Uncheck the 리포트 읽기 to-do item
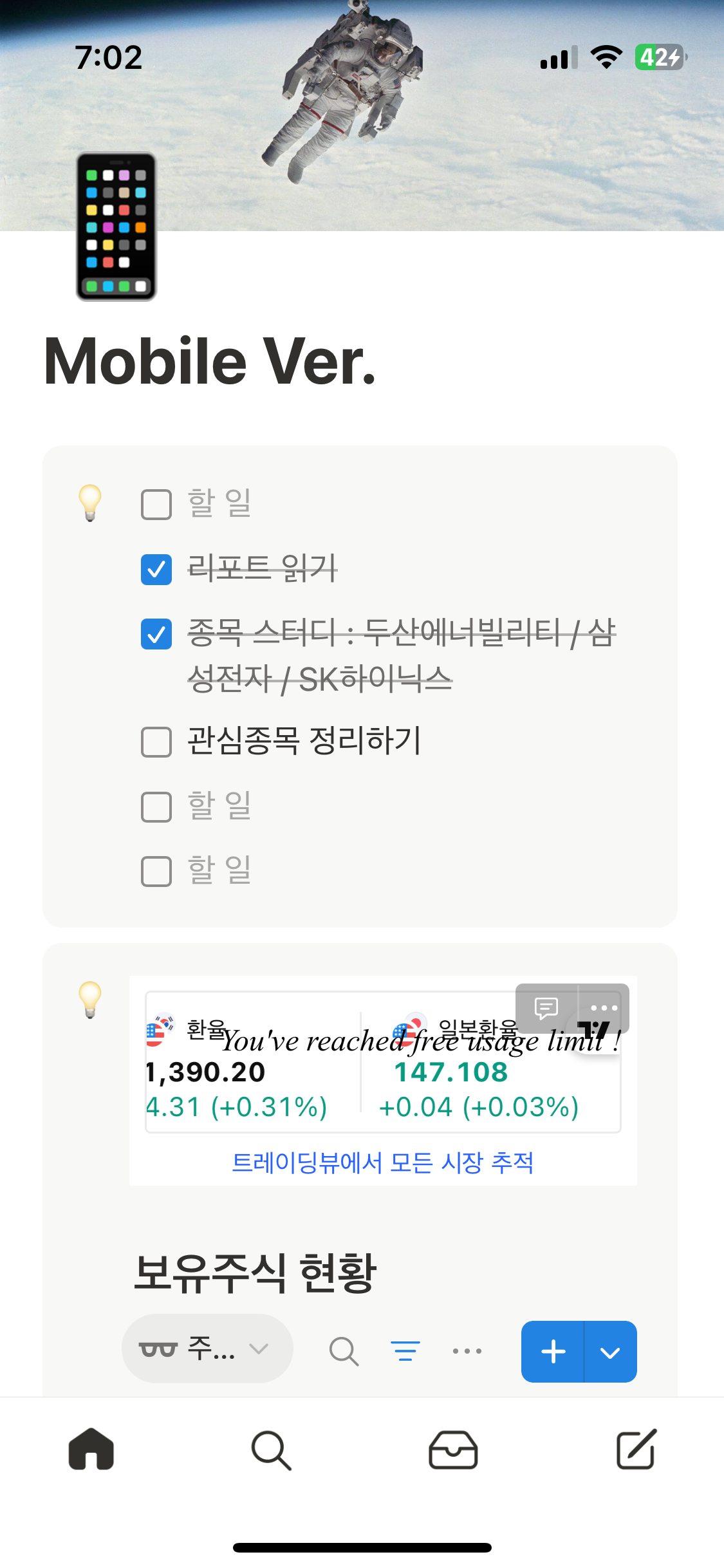 155,569
